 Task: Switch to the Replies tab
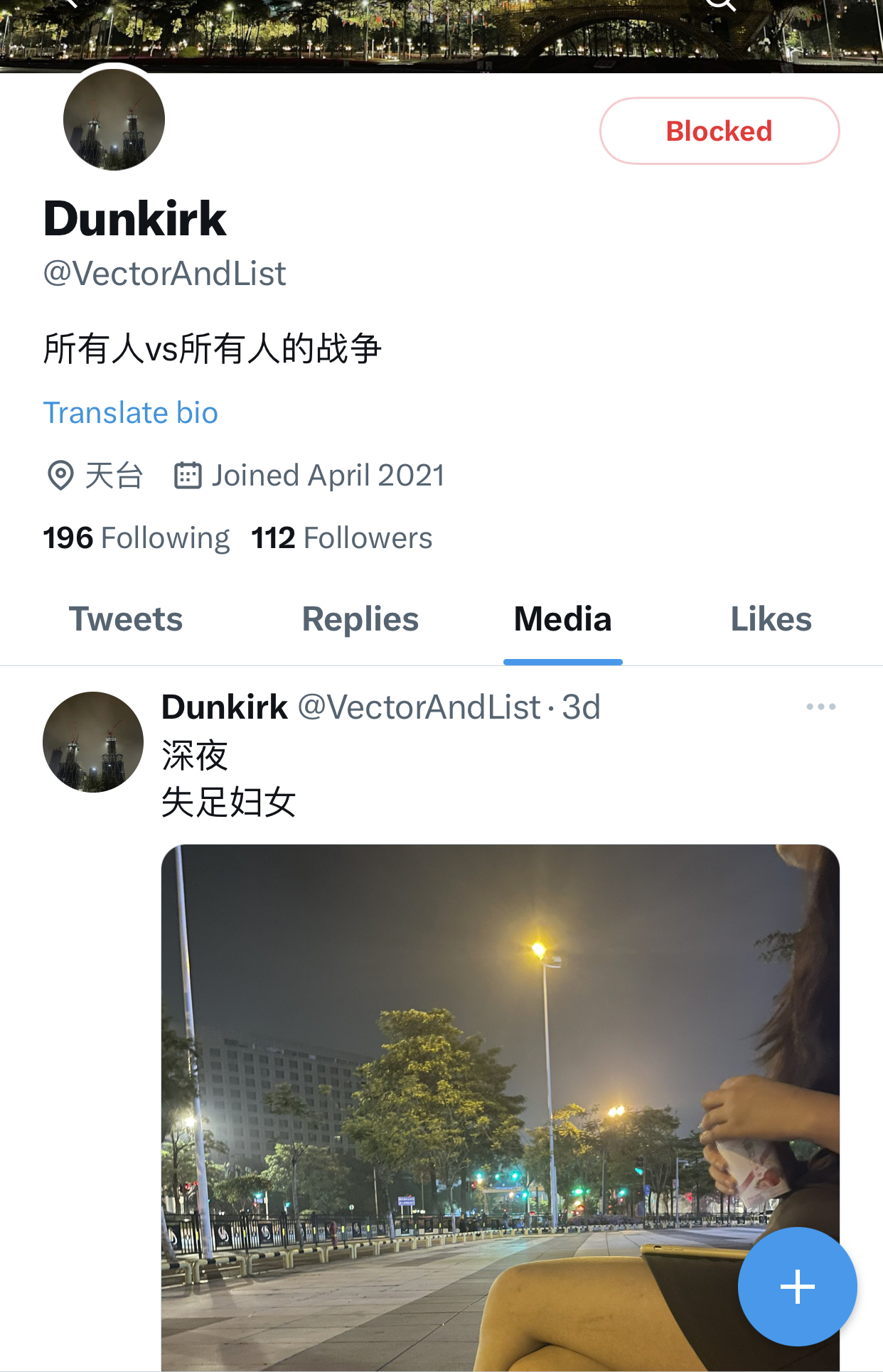[360, 619]
